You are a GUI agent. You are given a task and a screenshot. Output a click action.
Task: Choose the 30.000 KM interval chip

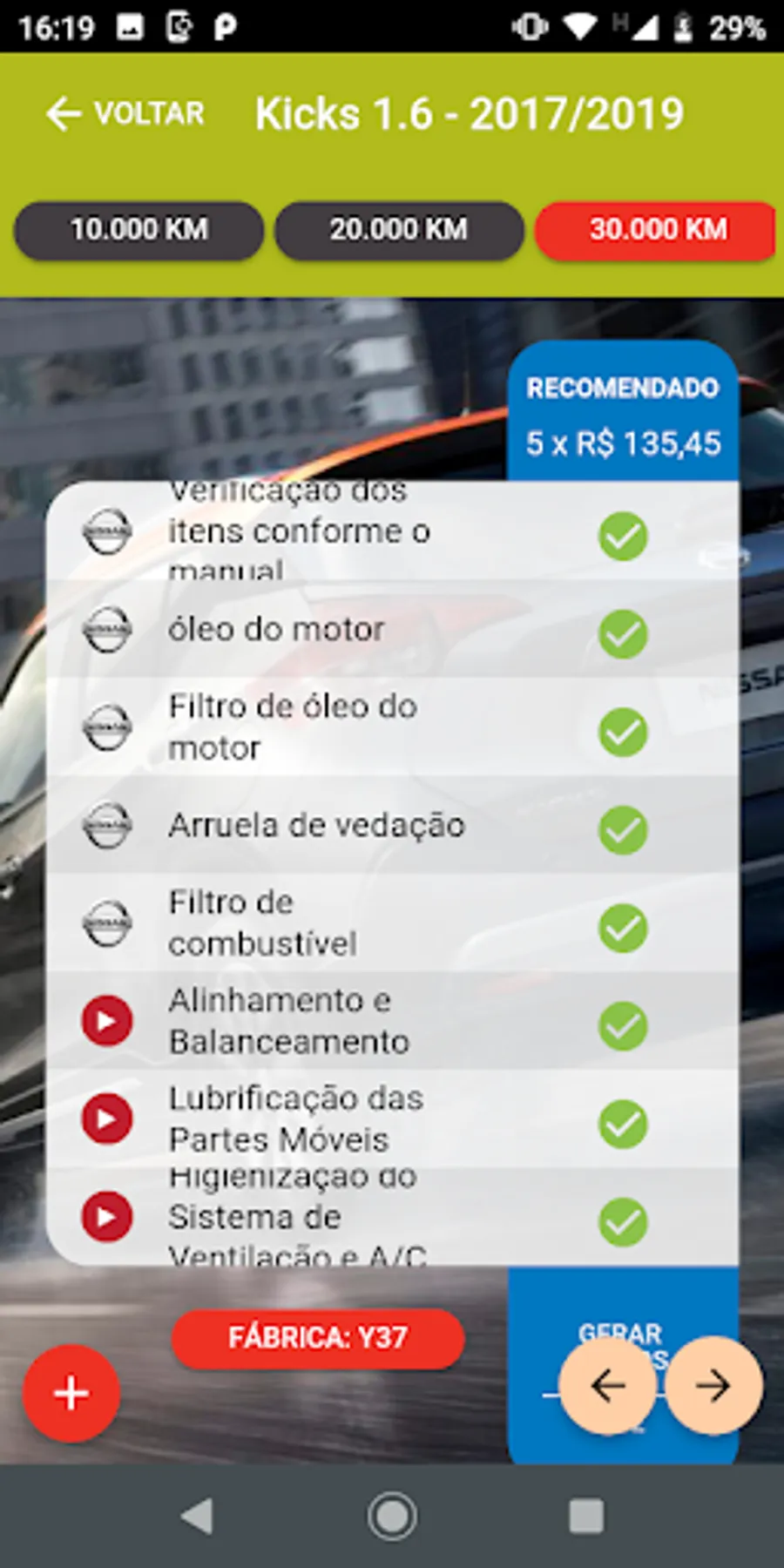[655, 230]
